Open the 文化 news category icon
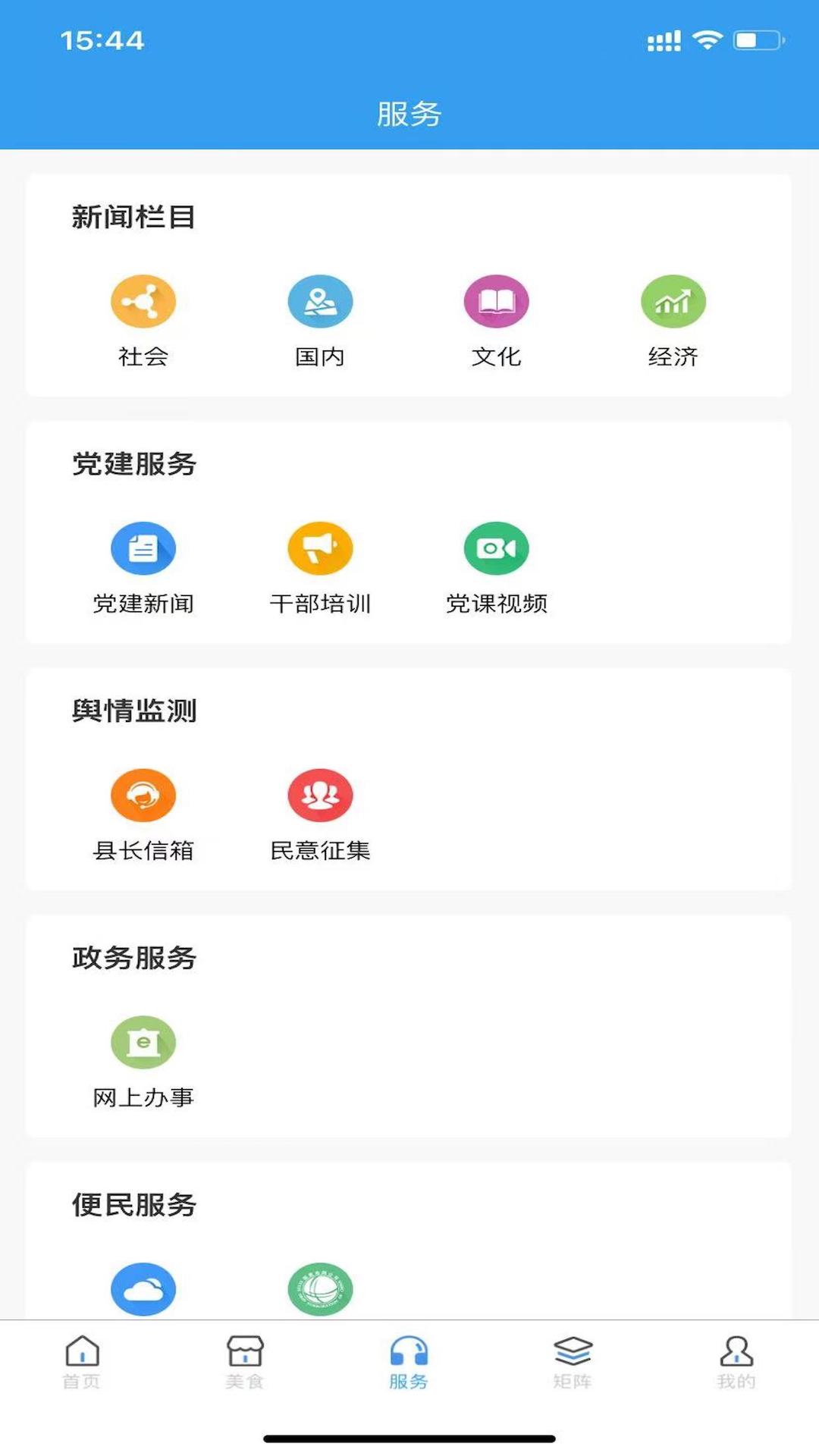 tap(497, 300)
